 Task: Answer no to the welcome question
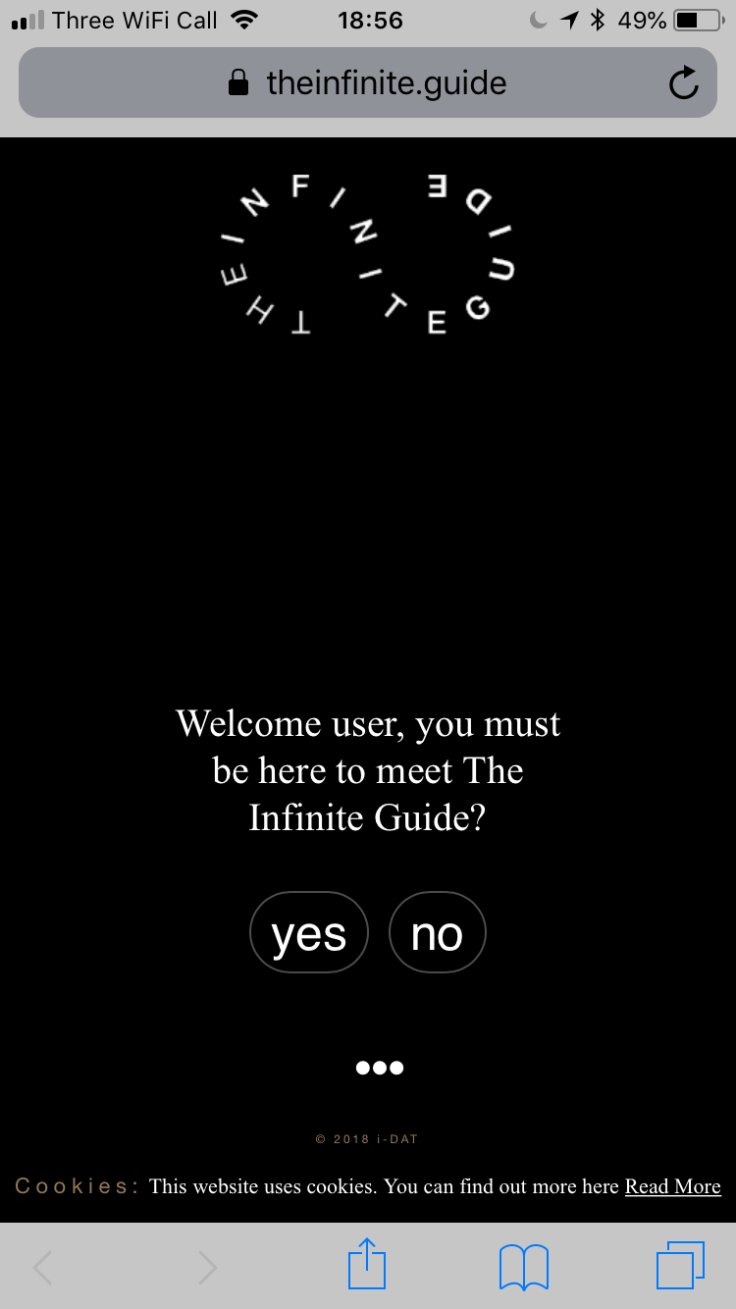click(437, 933)
